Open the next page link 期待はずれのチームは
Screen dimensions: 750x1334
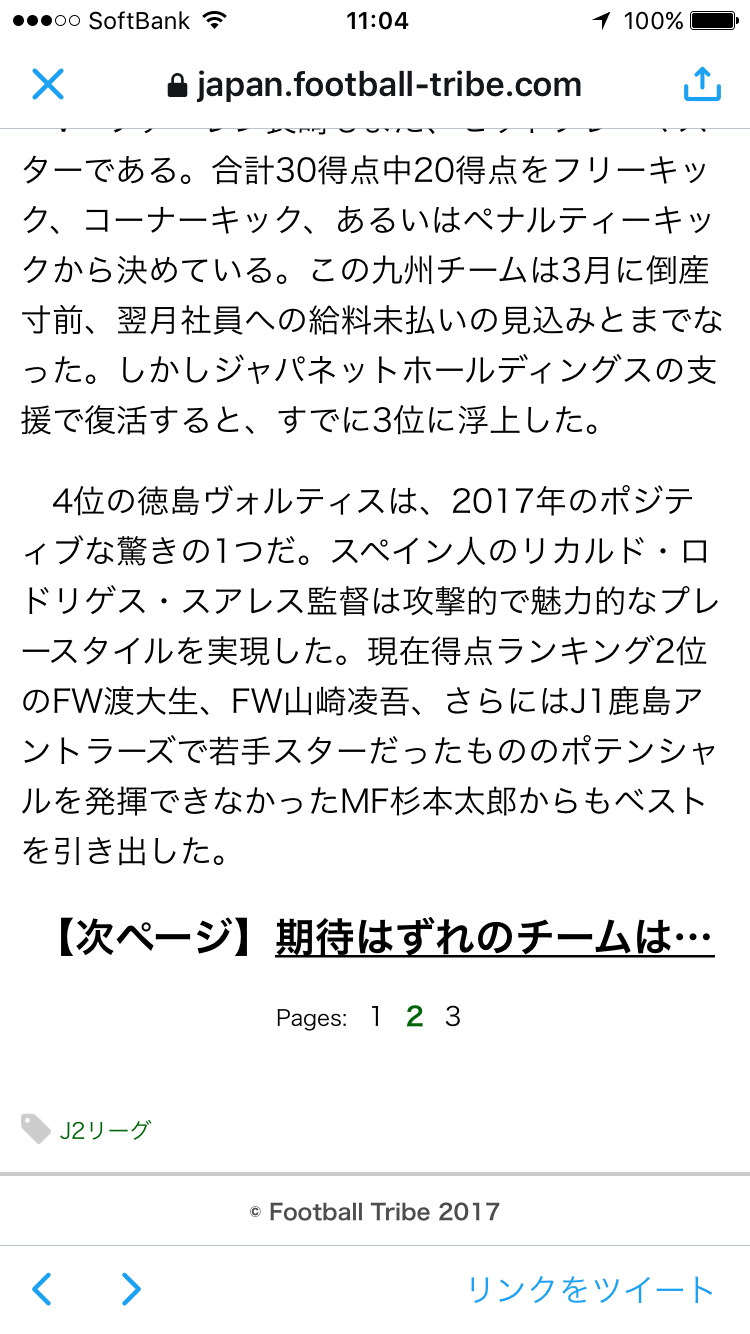click(494, 939)
